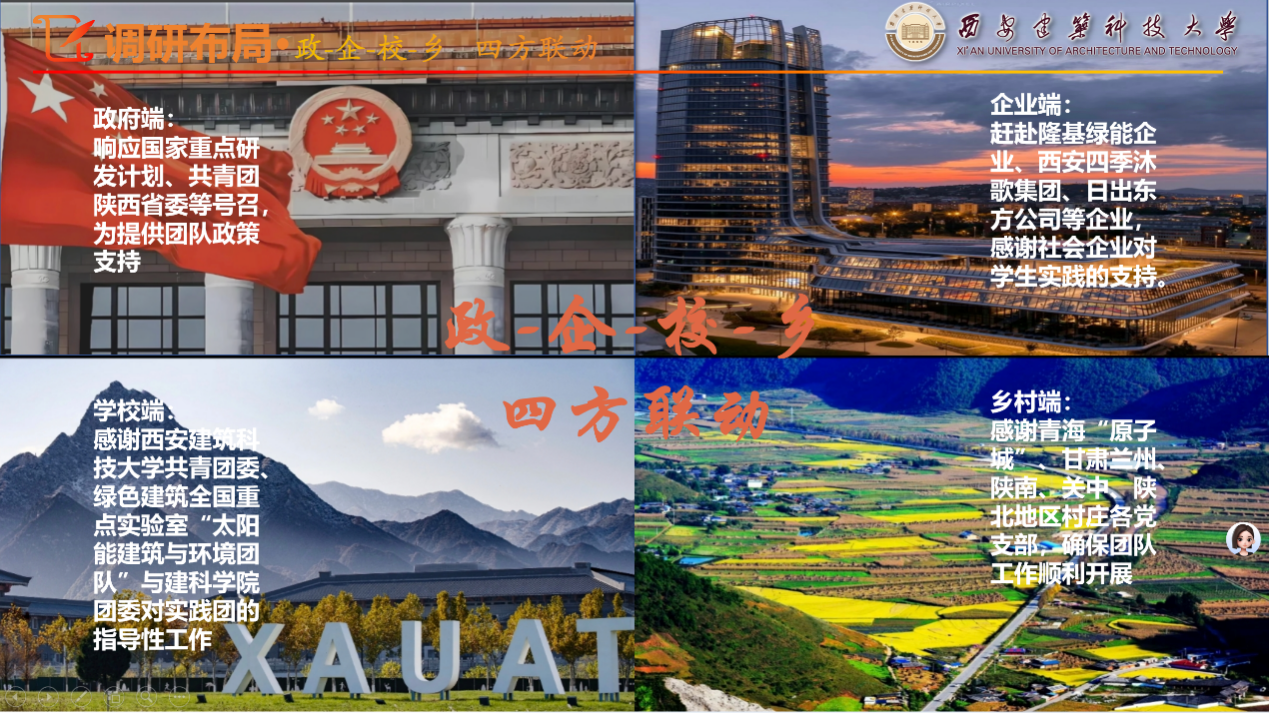Image resolution: width=1269 pixels, height=713 pixels.
Task: Tap the floating avatar assistant
Action: (1243, 539)
